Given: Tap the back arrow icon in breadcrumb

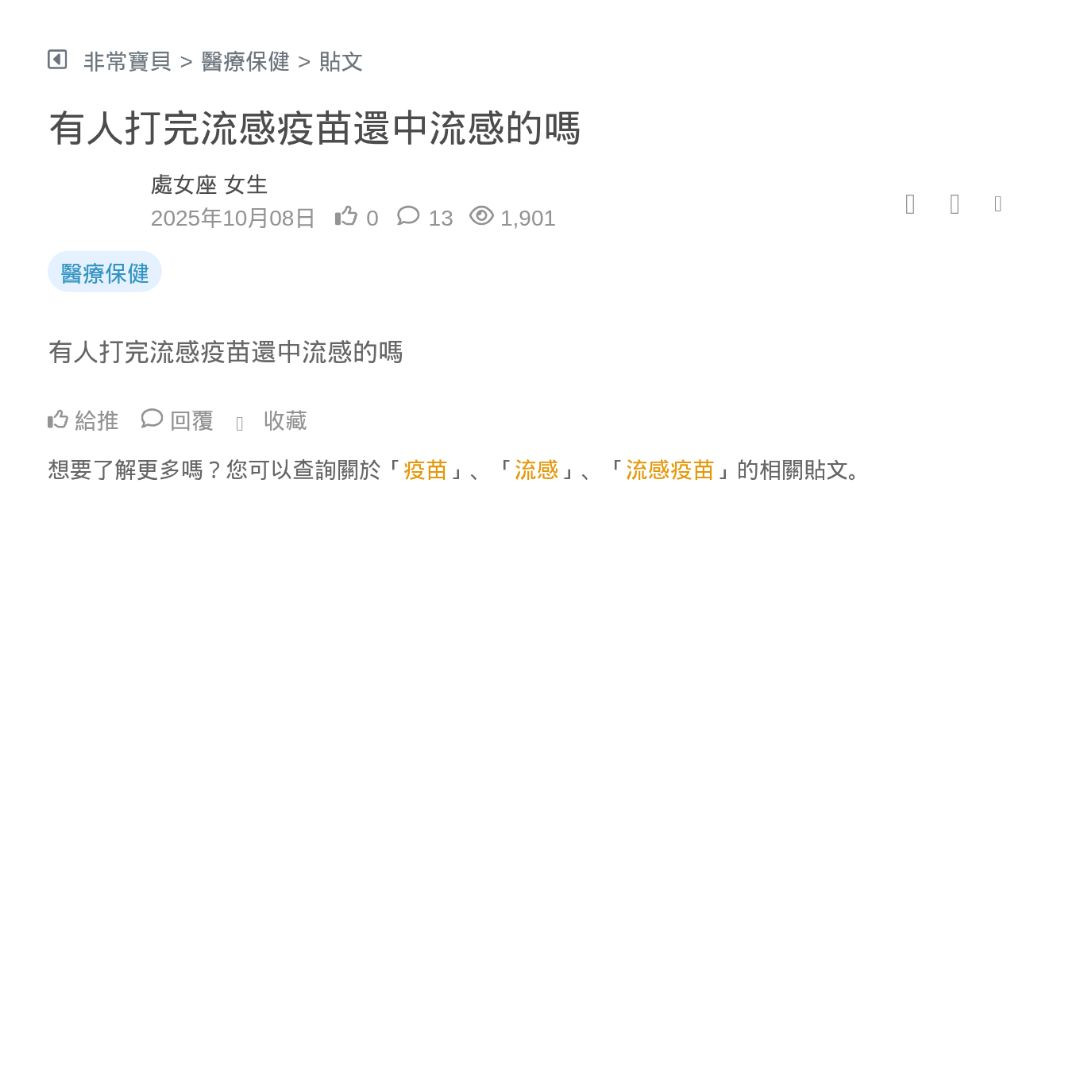Looking at the screenshot, I should click(x=57, y=60).
